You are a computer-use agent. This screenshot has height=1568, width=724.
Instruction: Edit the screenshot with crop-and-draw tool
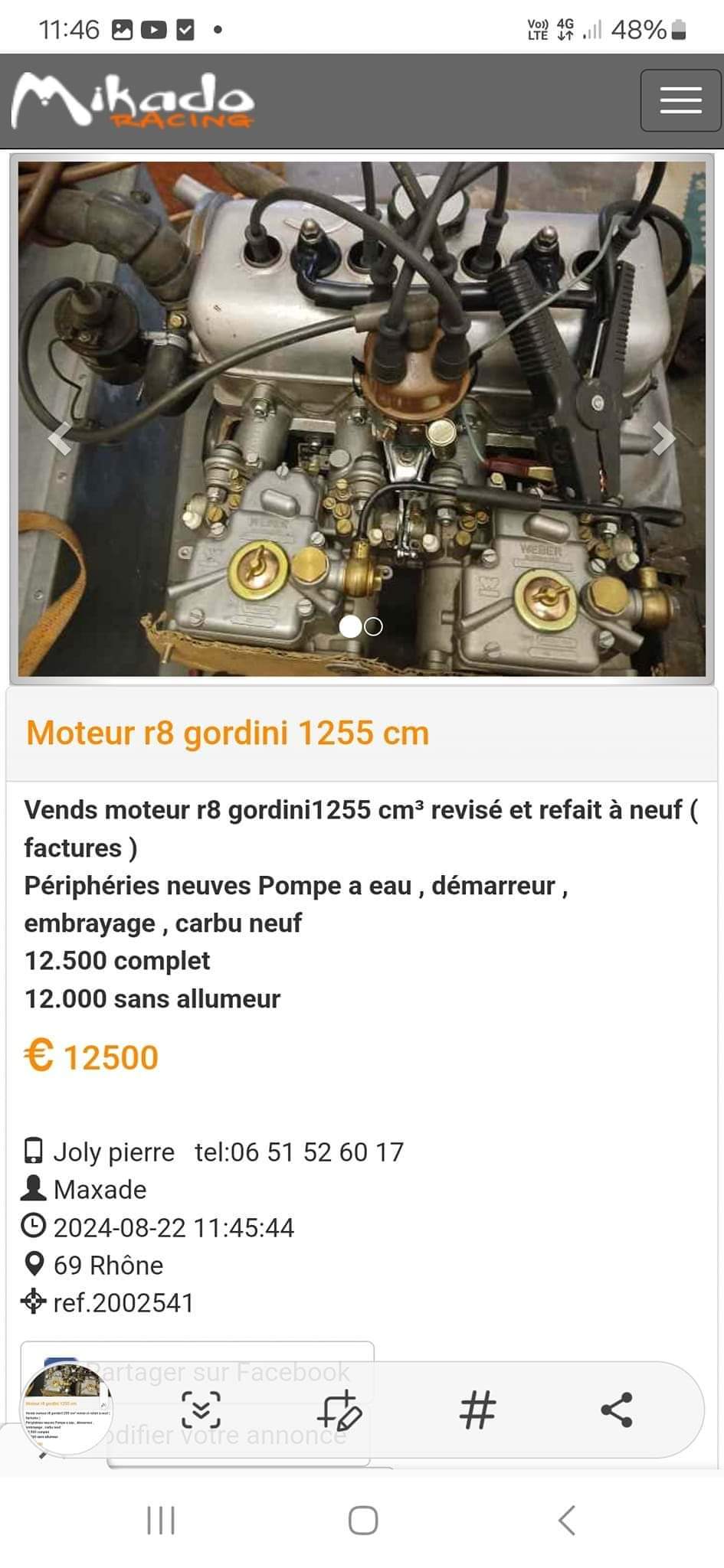(339, 1410)
